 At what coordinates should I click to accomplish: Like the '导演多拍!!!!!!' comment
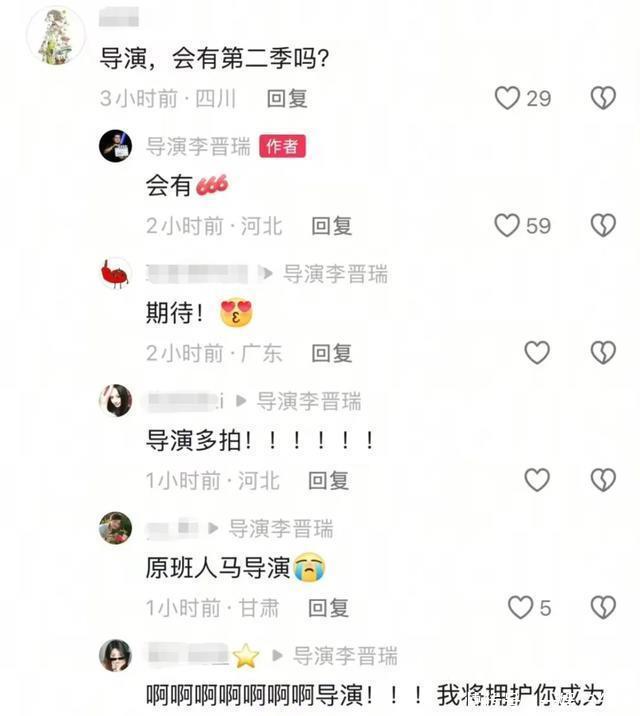(537, 480)
